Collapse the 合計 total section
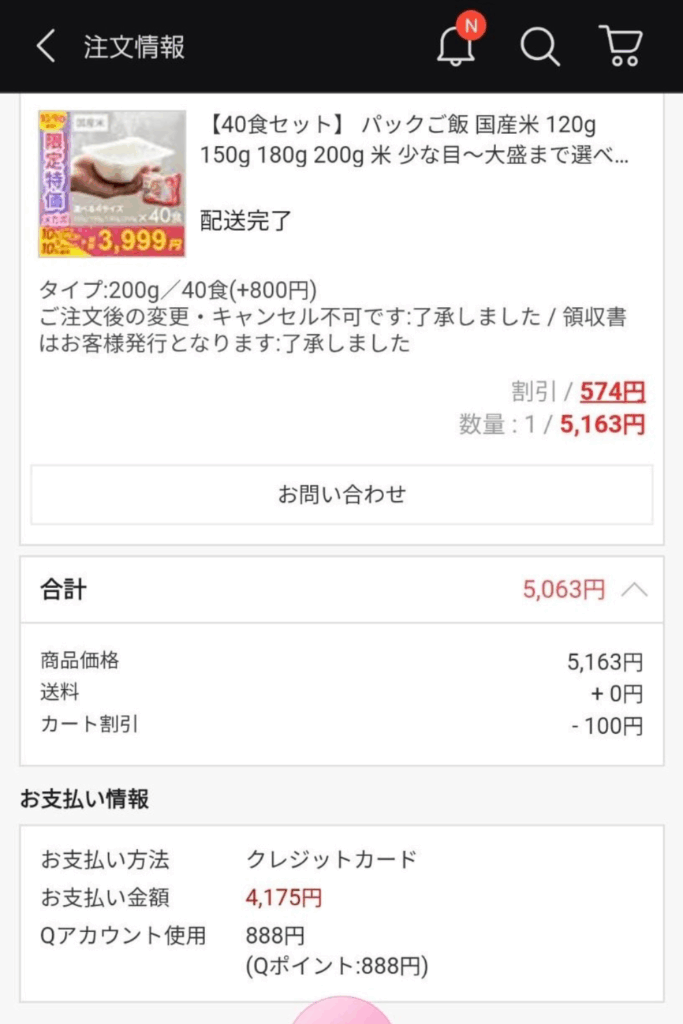This screenshot has height=1024, width=683. click(x=634, y=589)
